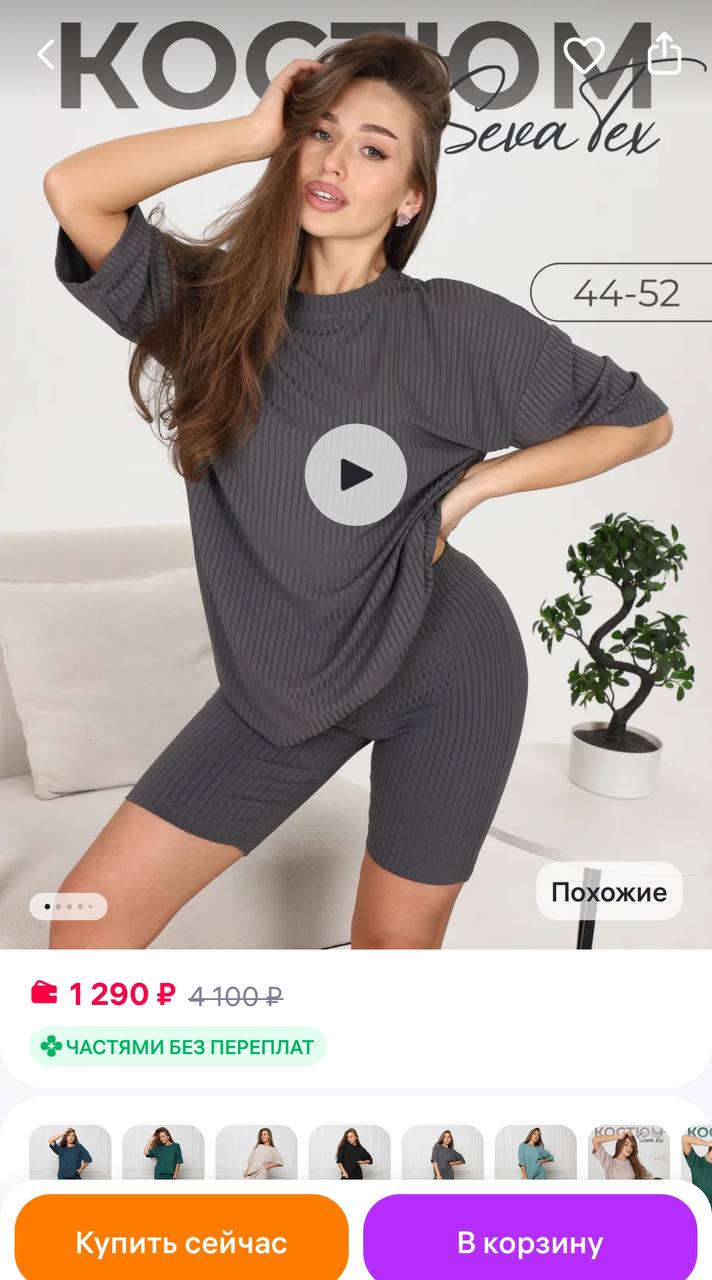The image size is (712, 1280).
Task: Play the product video
Action: coord(356,475)
